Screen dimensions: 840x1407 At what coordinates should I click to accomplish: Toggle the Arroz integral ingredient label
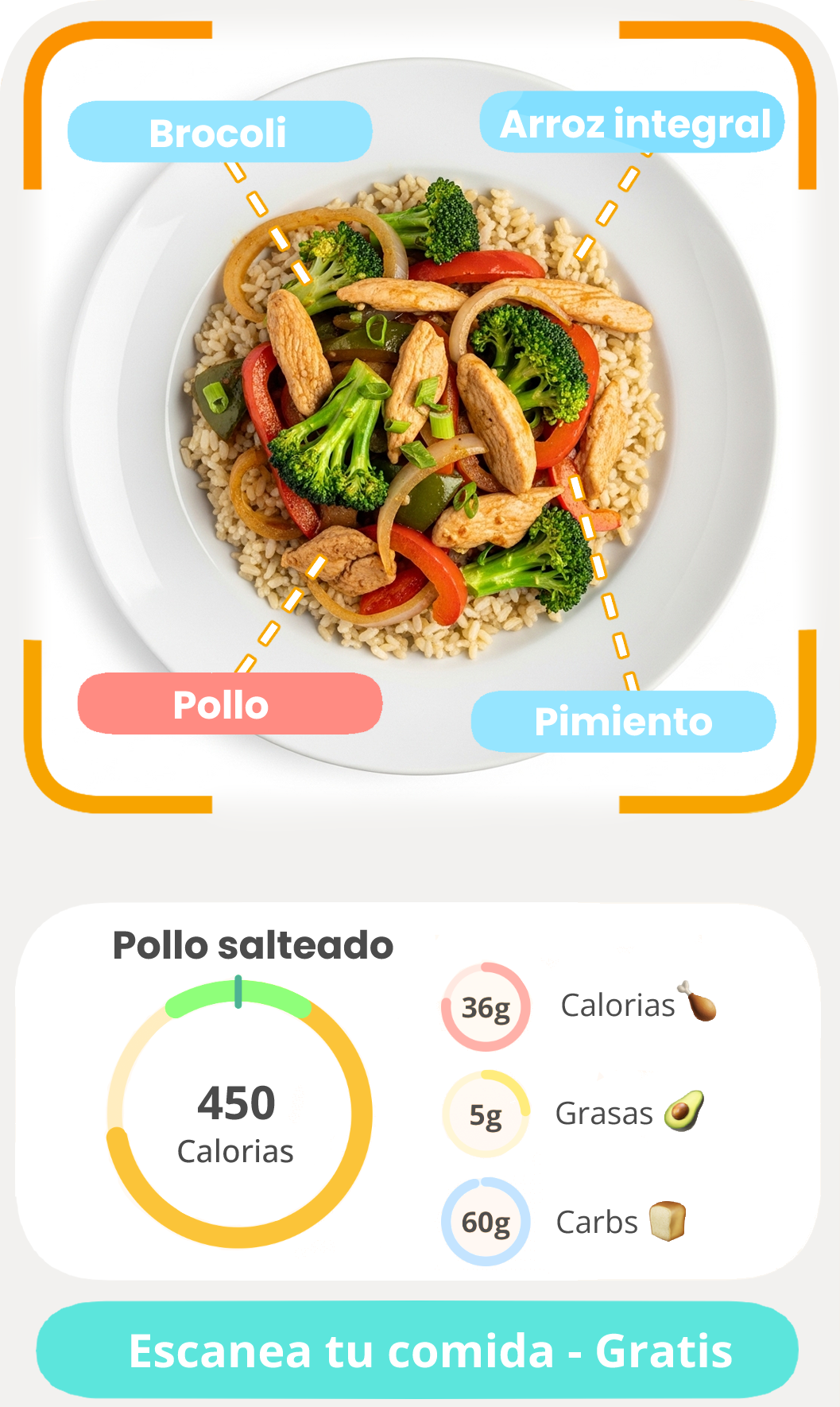click(x=633, y=123)
